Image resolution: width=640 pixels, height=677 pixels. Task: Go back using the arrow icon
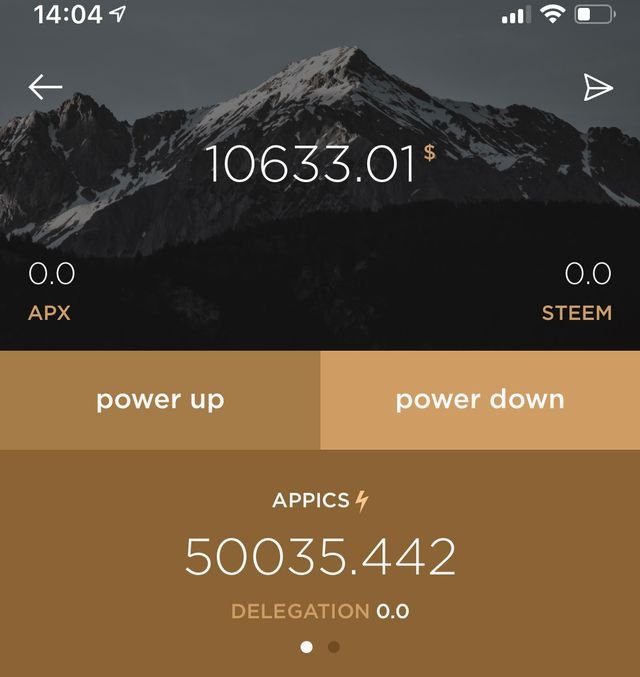pyautogui.click(x=45, y=88)
